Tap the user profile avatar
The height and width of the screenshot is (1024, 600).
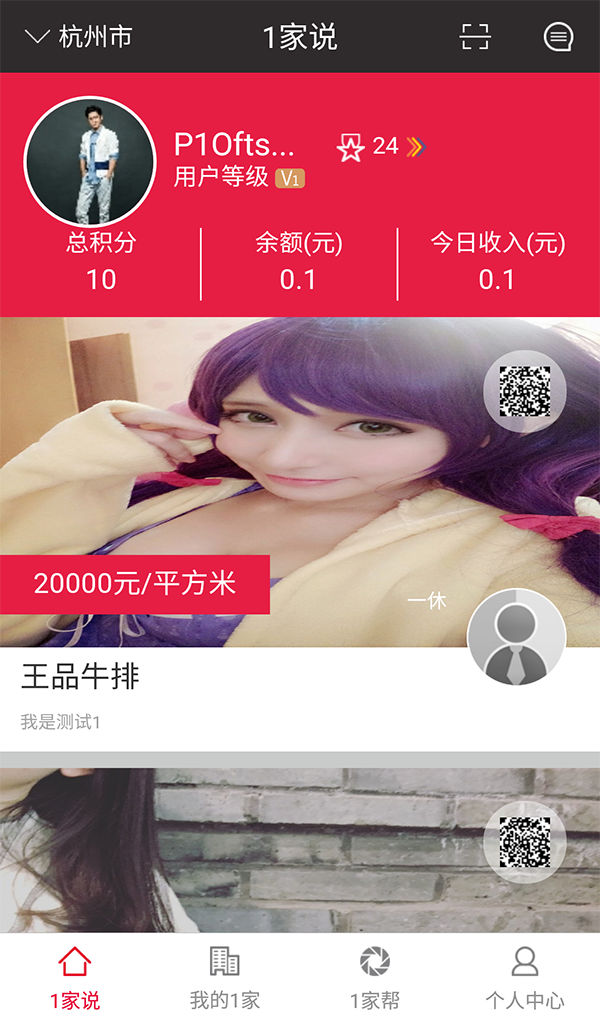tap(90, 161)
